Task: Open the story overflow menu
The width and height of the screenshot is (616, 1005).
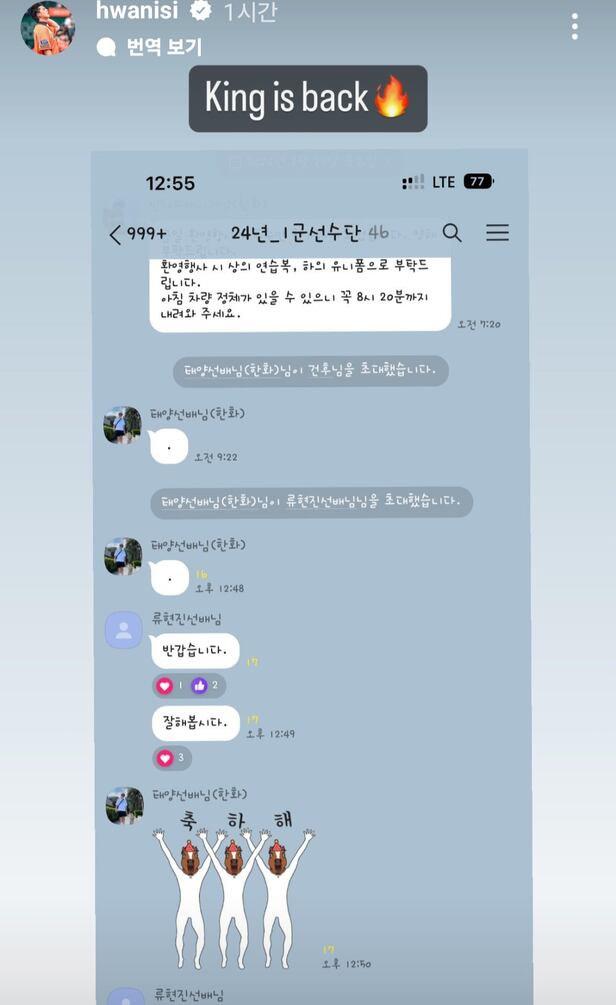Action: pyautogui.click(x=574, y=27)
